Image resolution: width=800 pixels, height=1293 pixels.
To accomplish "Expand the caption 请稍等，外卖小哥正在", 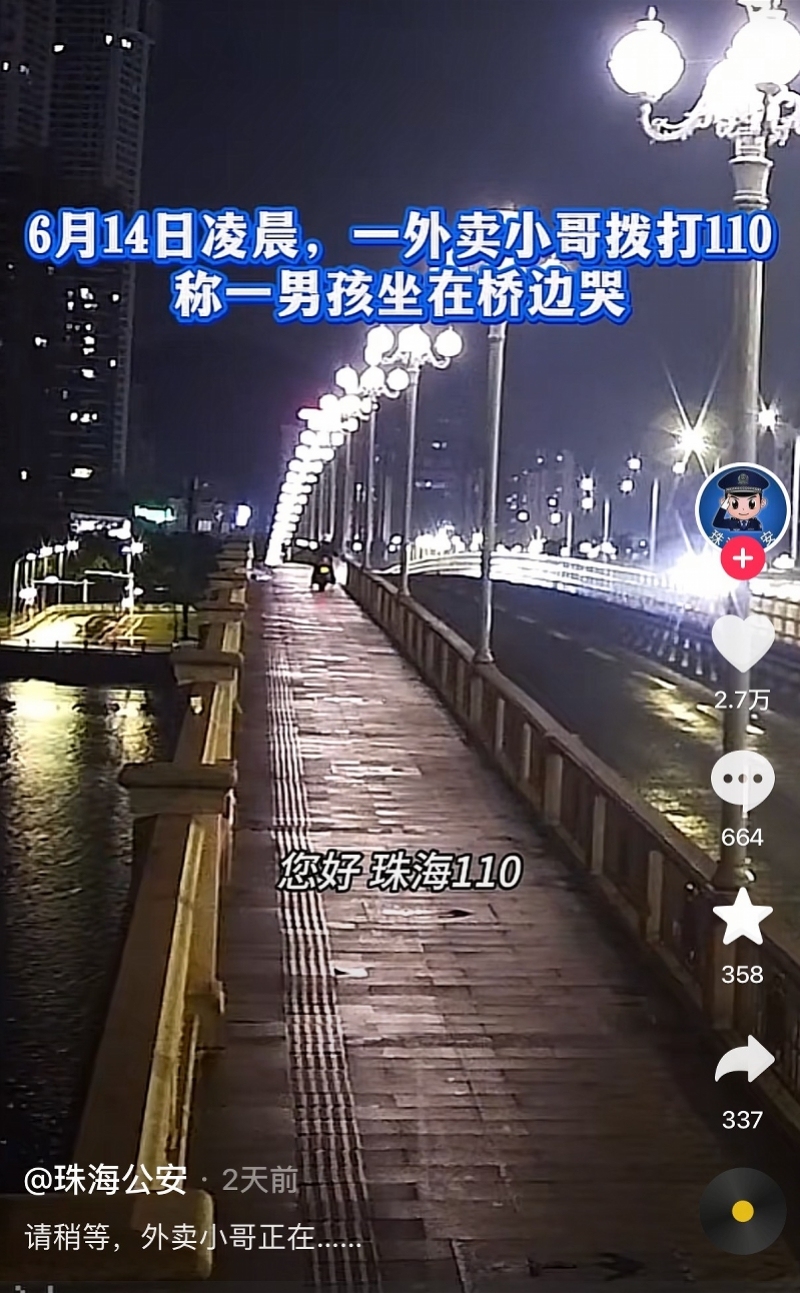I will (x=193, y=1240).
